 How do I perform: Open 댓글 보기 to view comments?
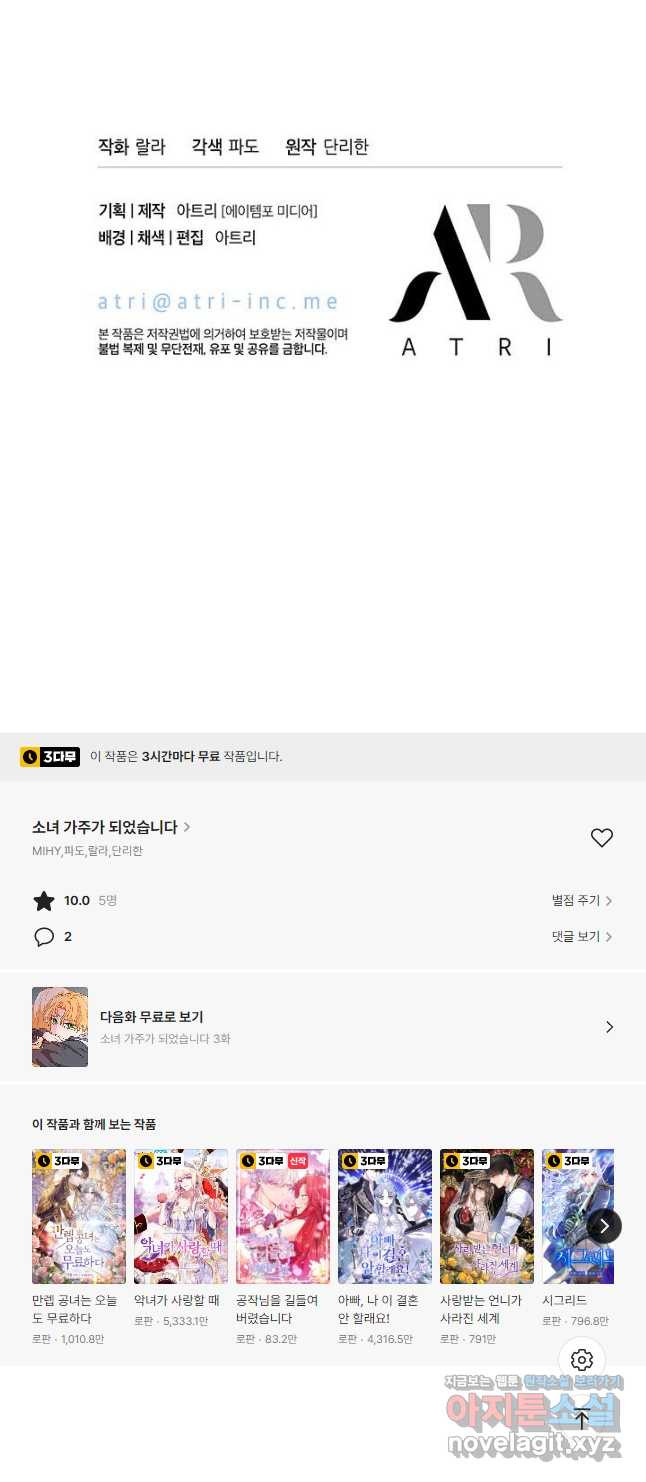(581, 937)
